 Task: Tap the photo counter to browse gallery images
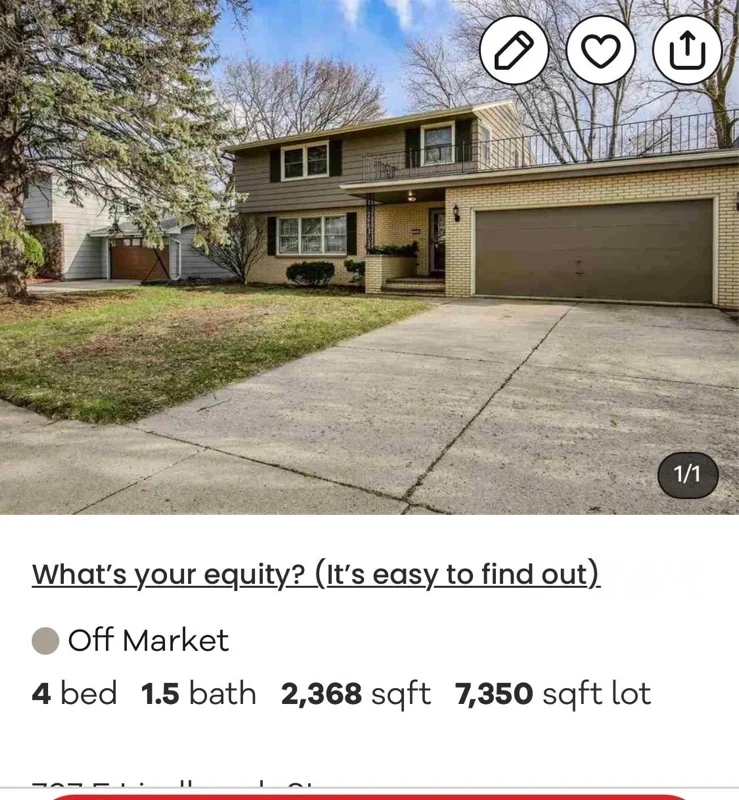click(x=689, y=475)
